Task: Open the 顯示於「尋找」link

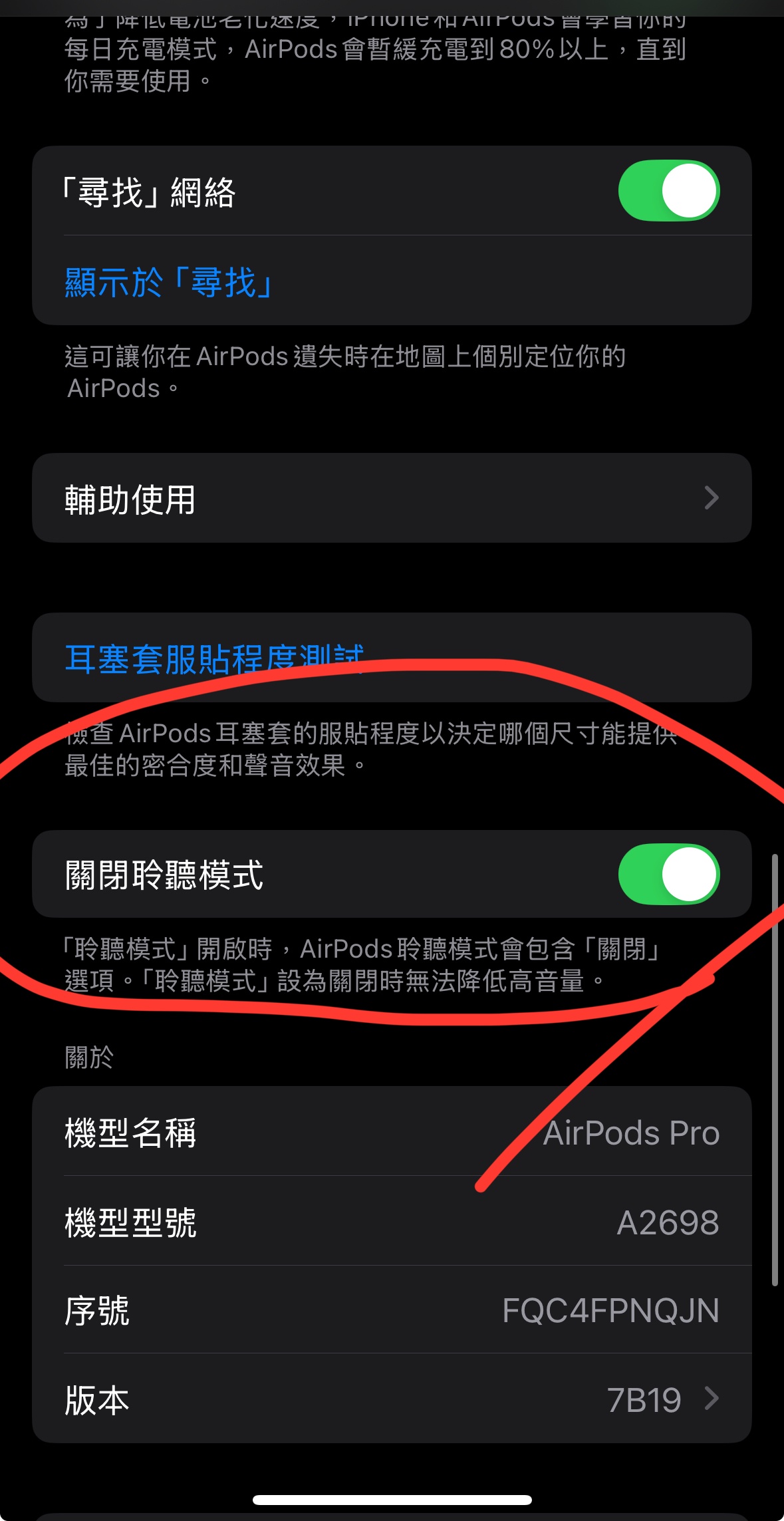Action: click(x=168, y=282)
